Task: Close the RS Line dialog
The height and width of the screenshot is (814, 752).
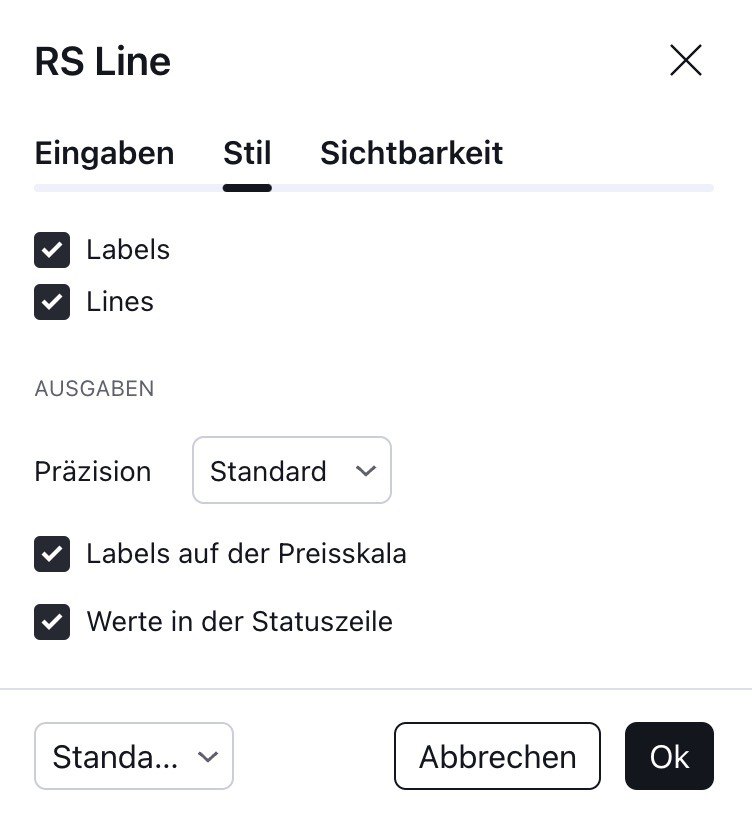Action: point(686,62)
